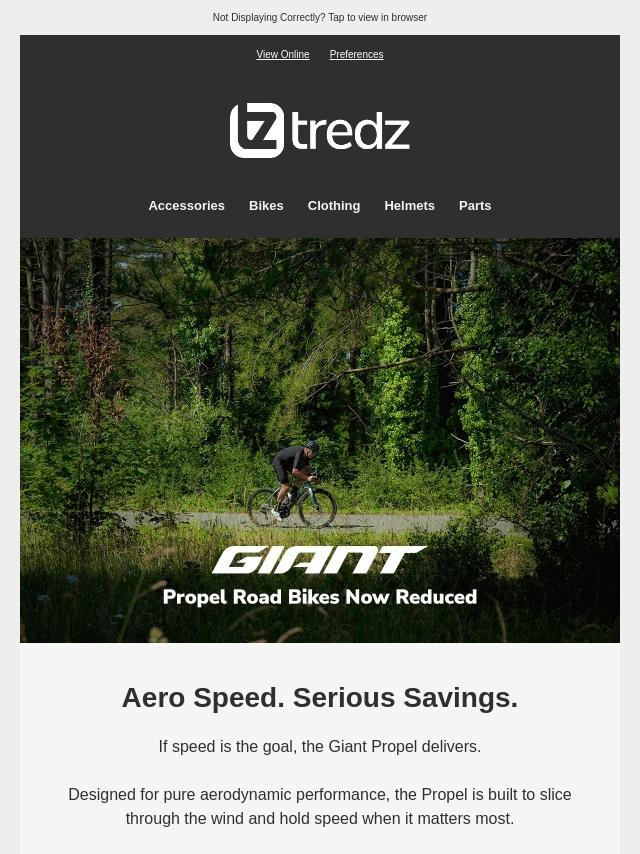
Task: Open the View Online link
Action: pyautogui.click(x=283, y=55)
